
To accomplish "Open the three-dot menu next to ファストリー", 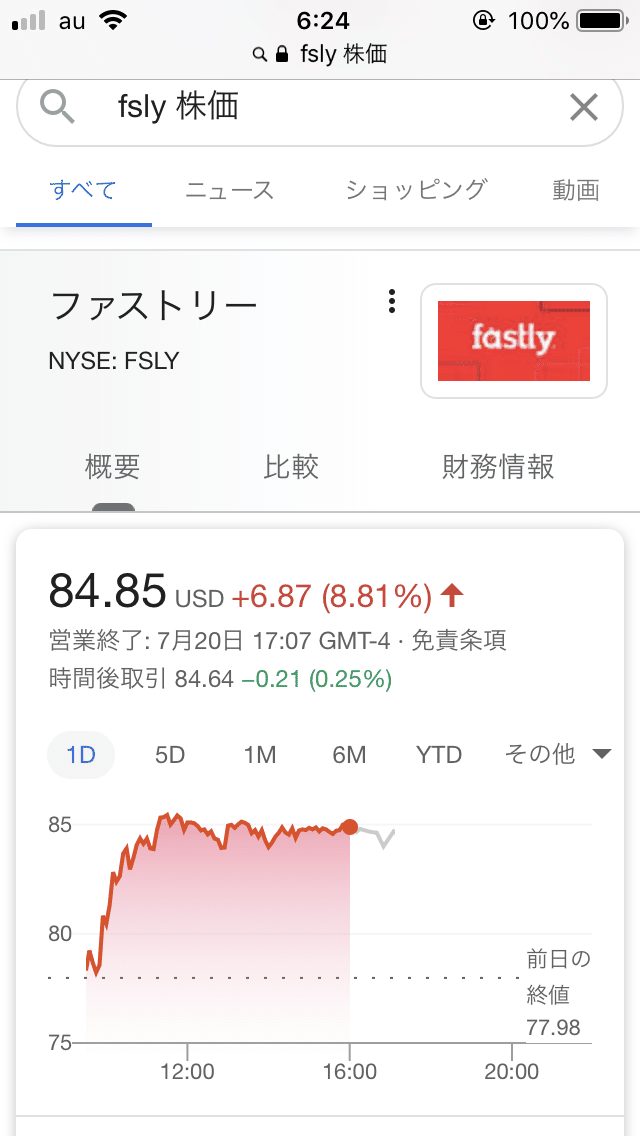I will pos(391,301).
